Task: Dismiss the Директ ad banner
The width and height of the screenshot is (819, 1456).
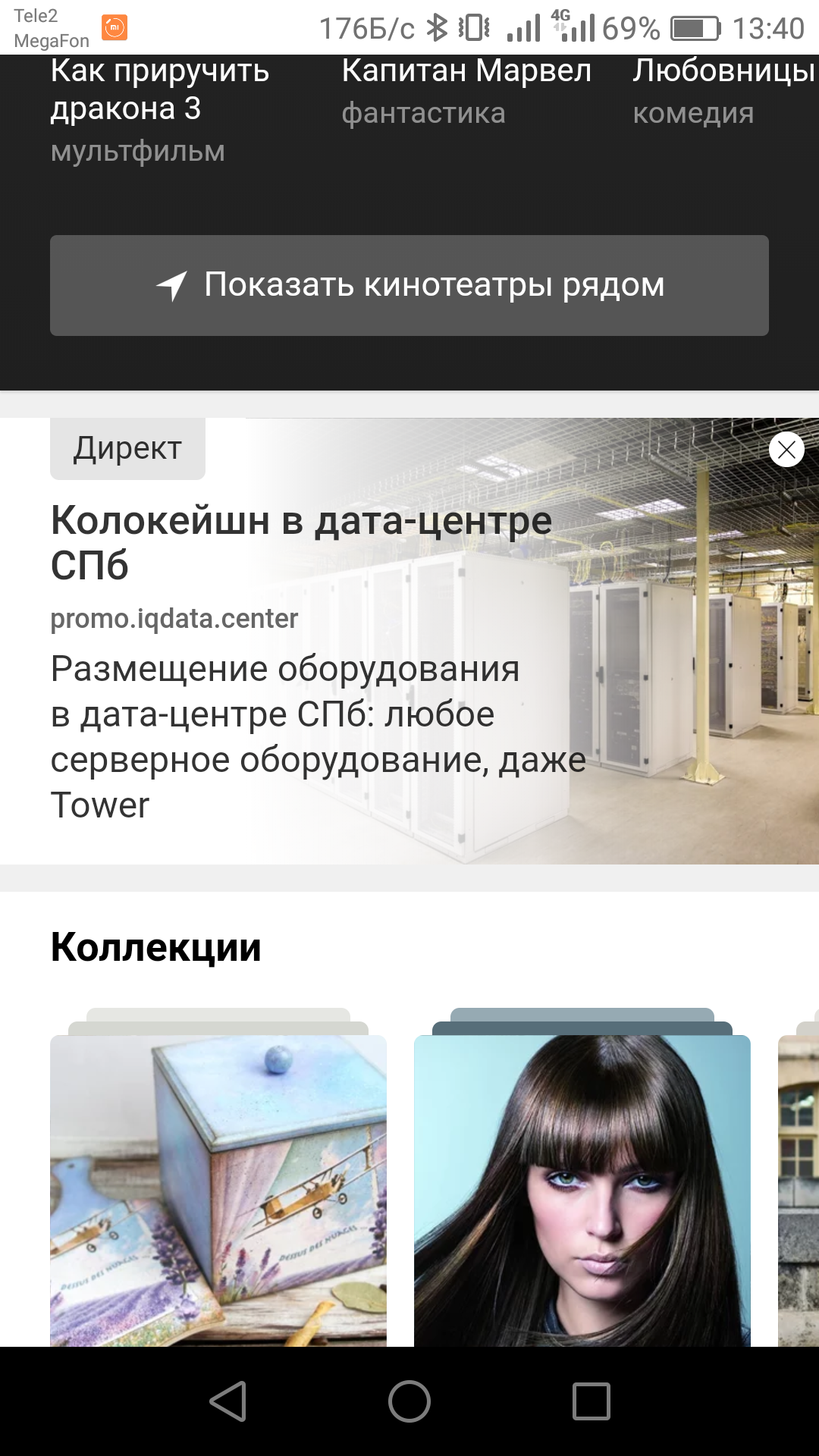Action: (x=786, y=450)
